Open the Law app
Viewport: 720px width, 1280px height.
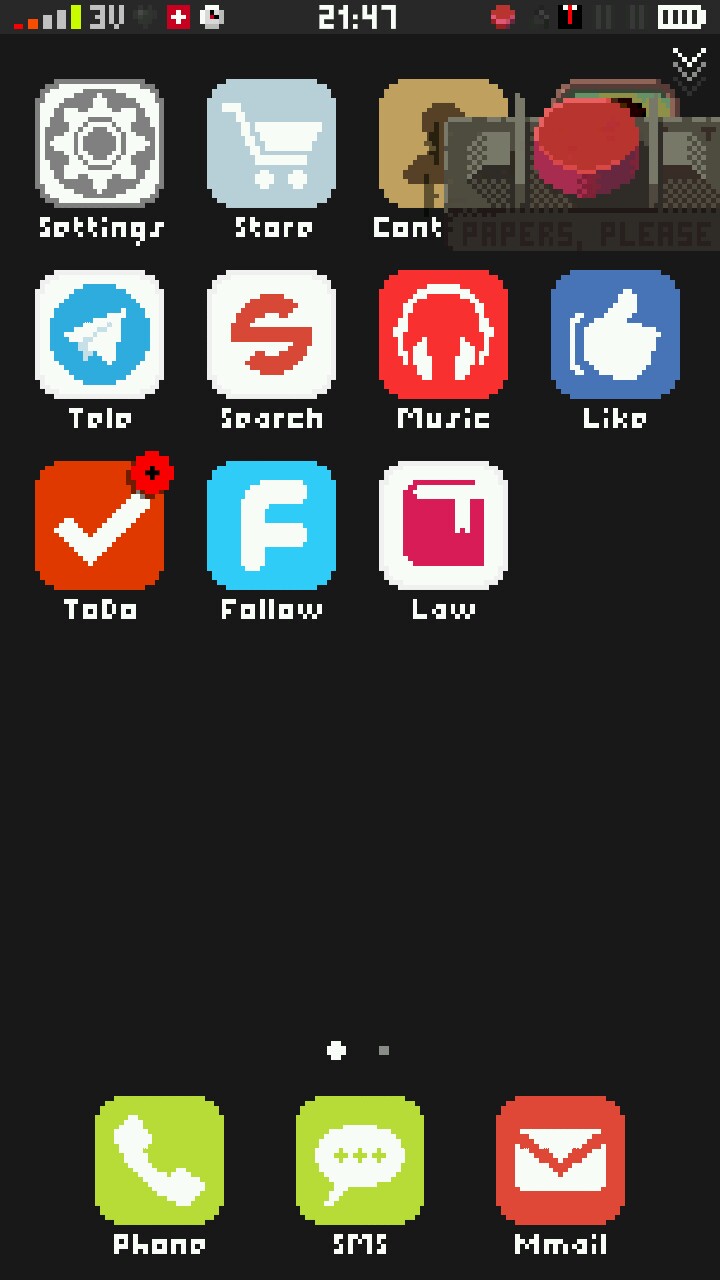(443, 526)
